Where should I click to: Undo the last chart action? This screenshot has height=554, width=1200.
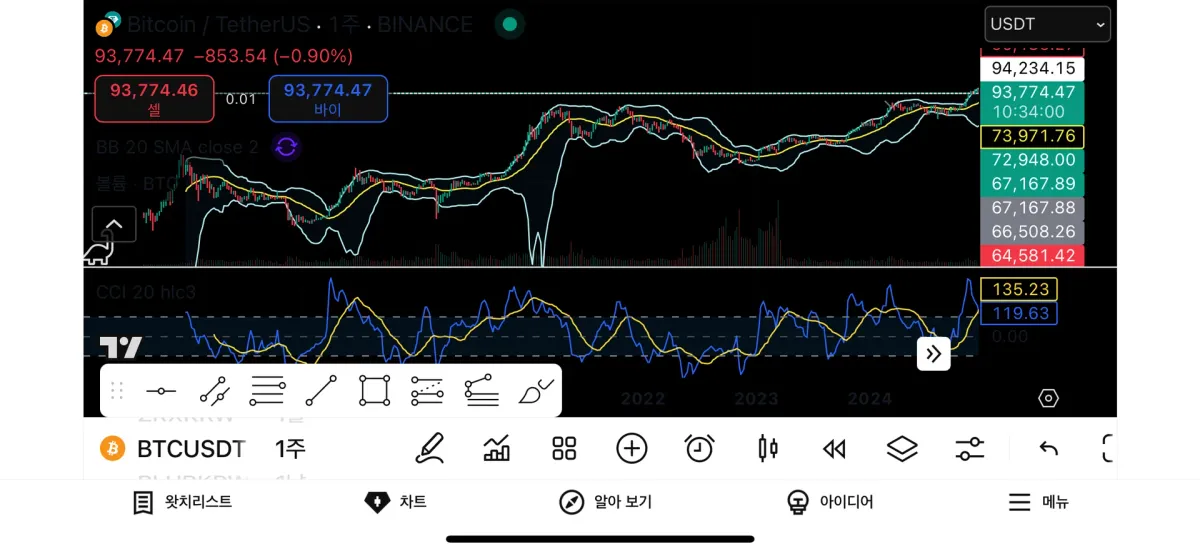click(1048, 449)
